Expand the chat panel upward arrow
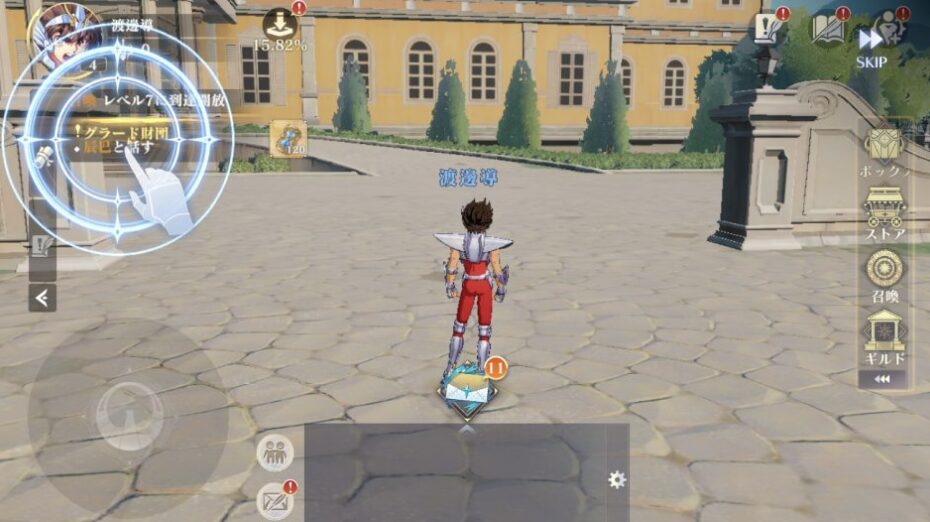Image resolution: width=930 pixels, height=522 pixels. coord(466,429)
